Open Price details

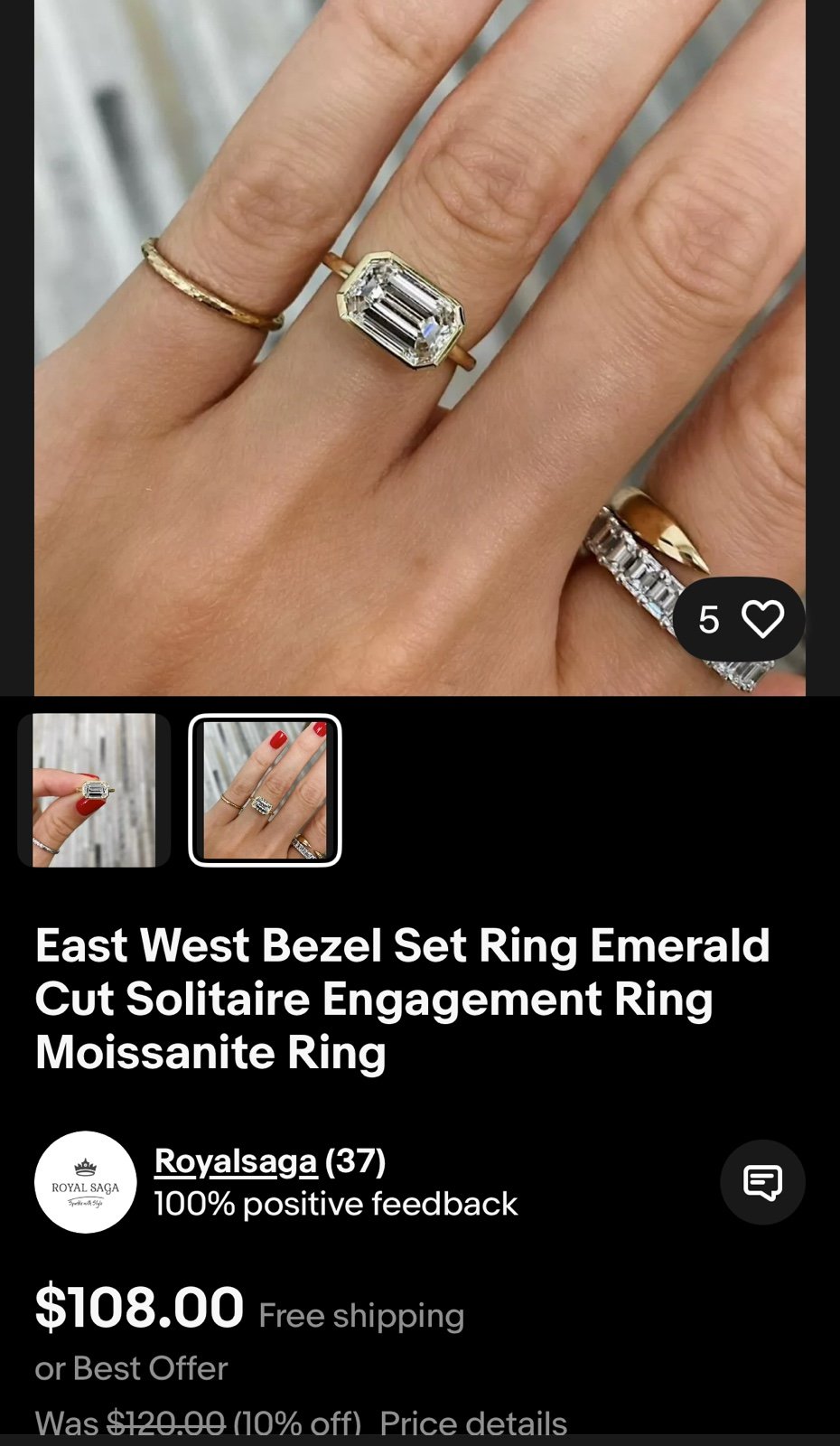pos(473,1423)
